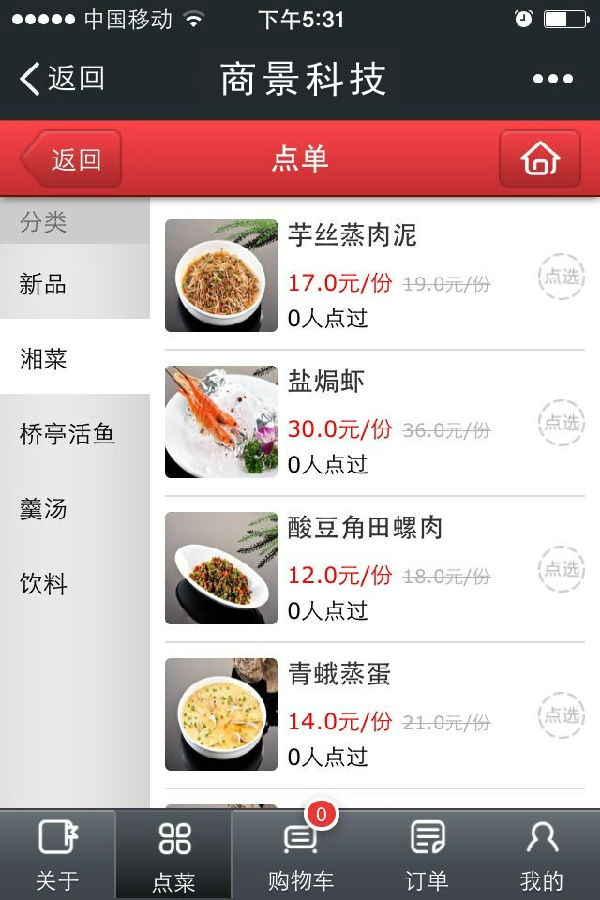Tap 点选 for 盐焗虾

561,423
